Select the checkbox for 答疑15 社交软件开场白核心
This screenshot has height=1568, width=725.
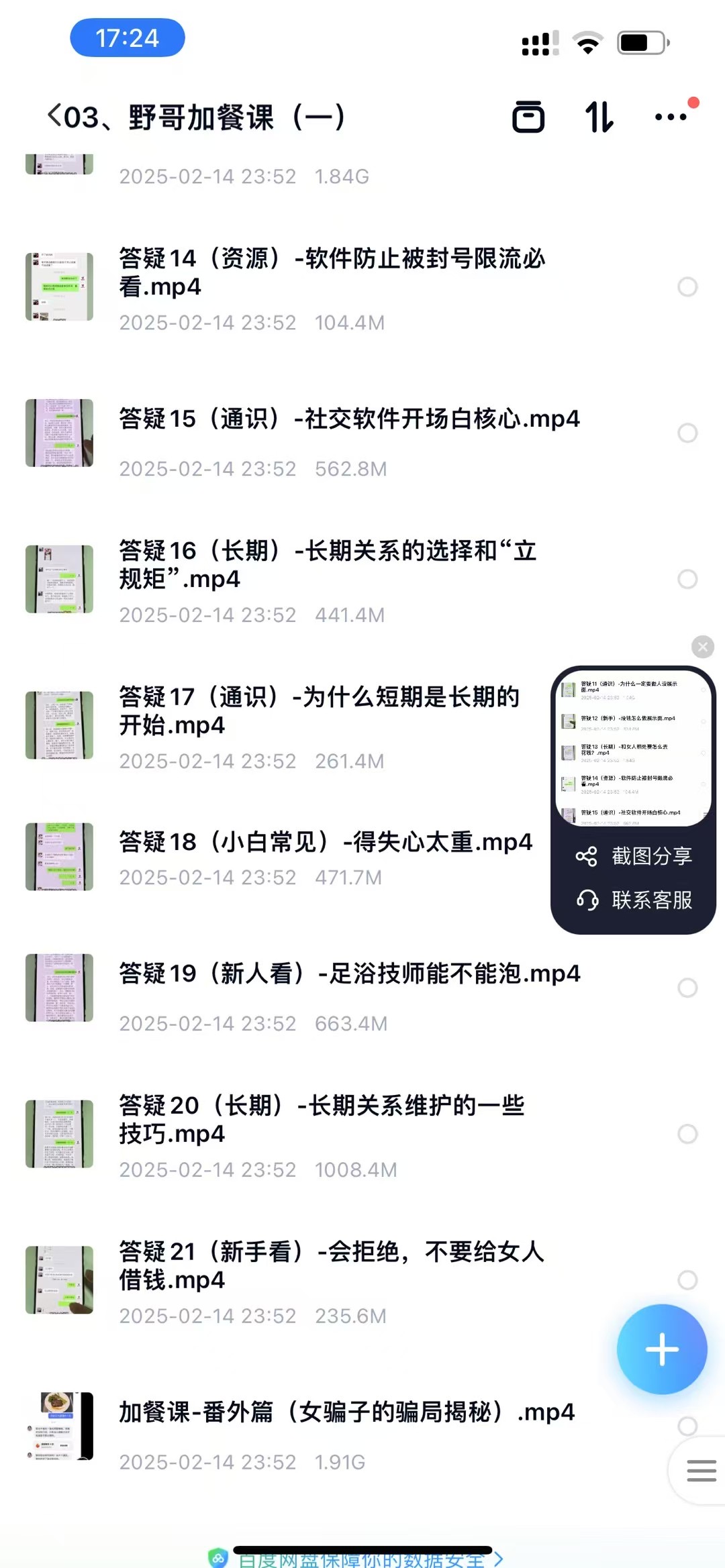point(687,433)
